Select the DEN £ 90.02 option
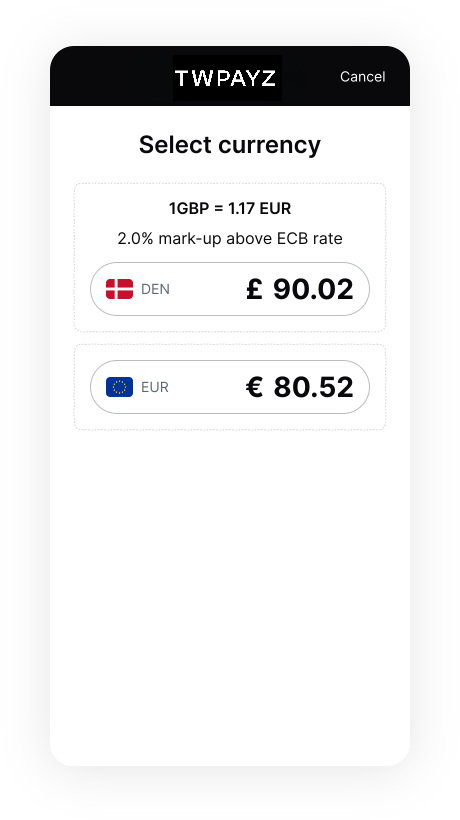The height and width of the screenshot is (820, 460). tap(230, 289)
